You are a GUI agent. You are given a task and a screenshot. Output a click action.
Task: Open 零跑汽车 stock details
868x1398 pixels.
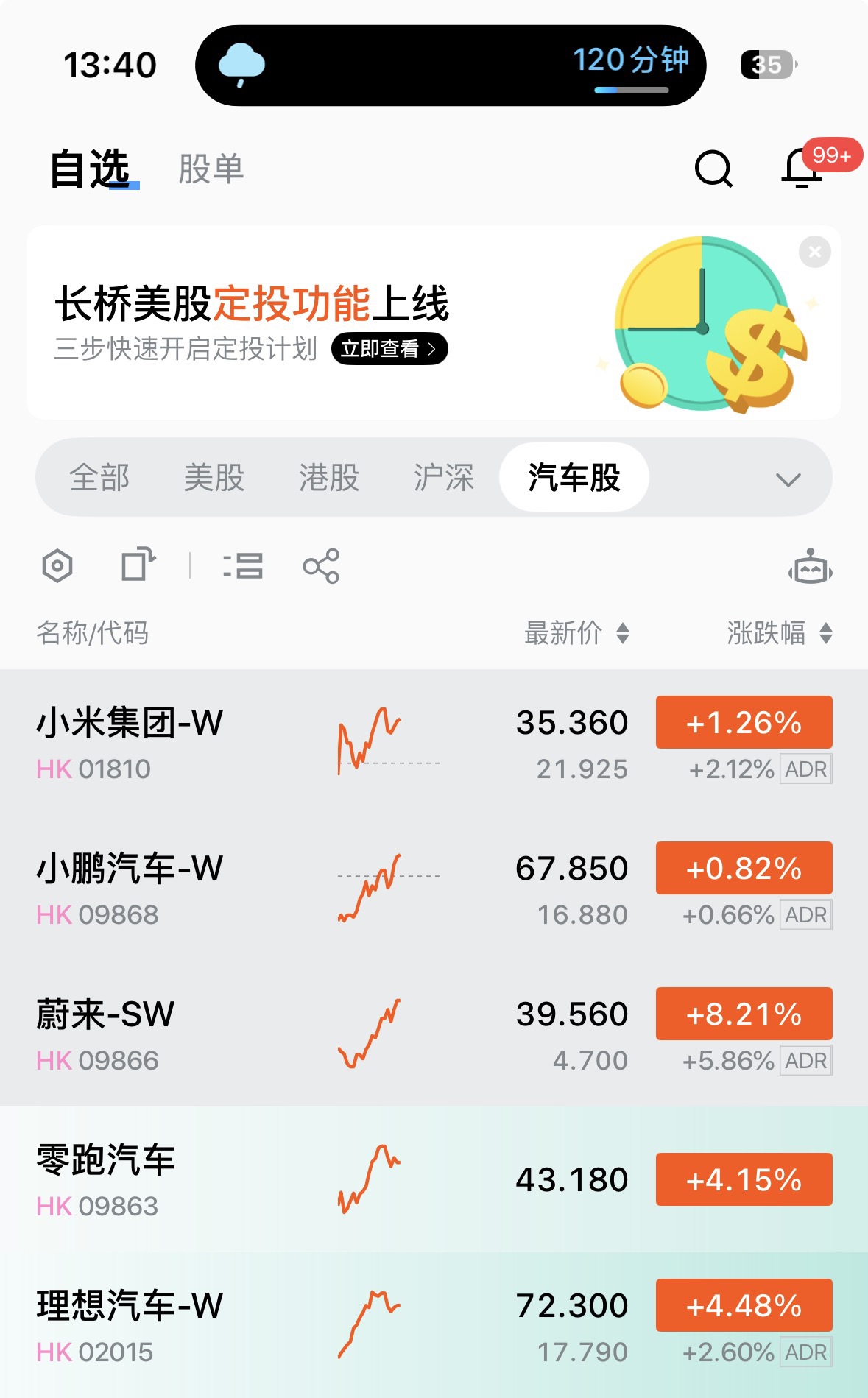105,1179
